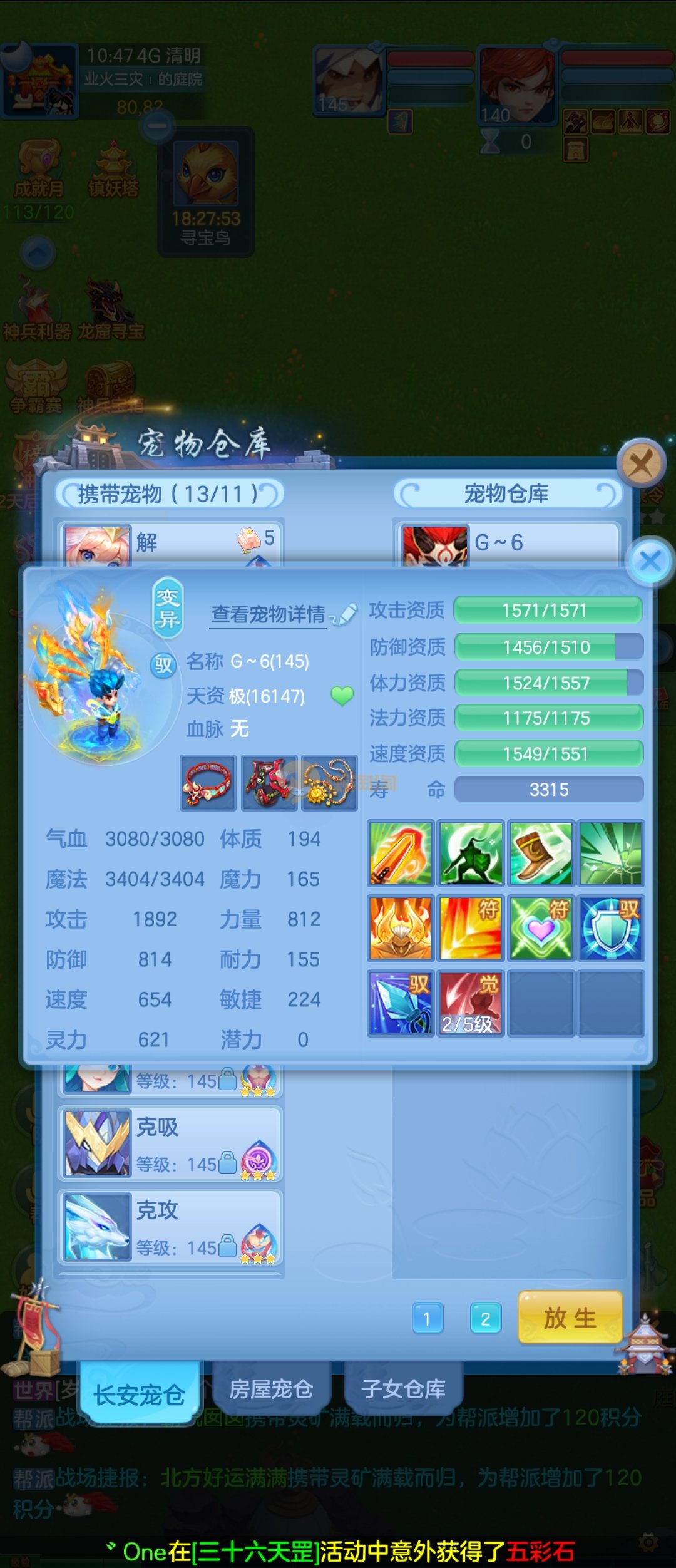Tap the green heart next to 天资
Screen dimensions: 676x1568
[342, 696]
